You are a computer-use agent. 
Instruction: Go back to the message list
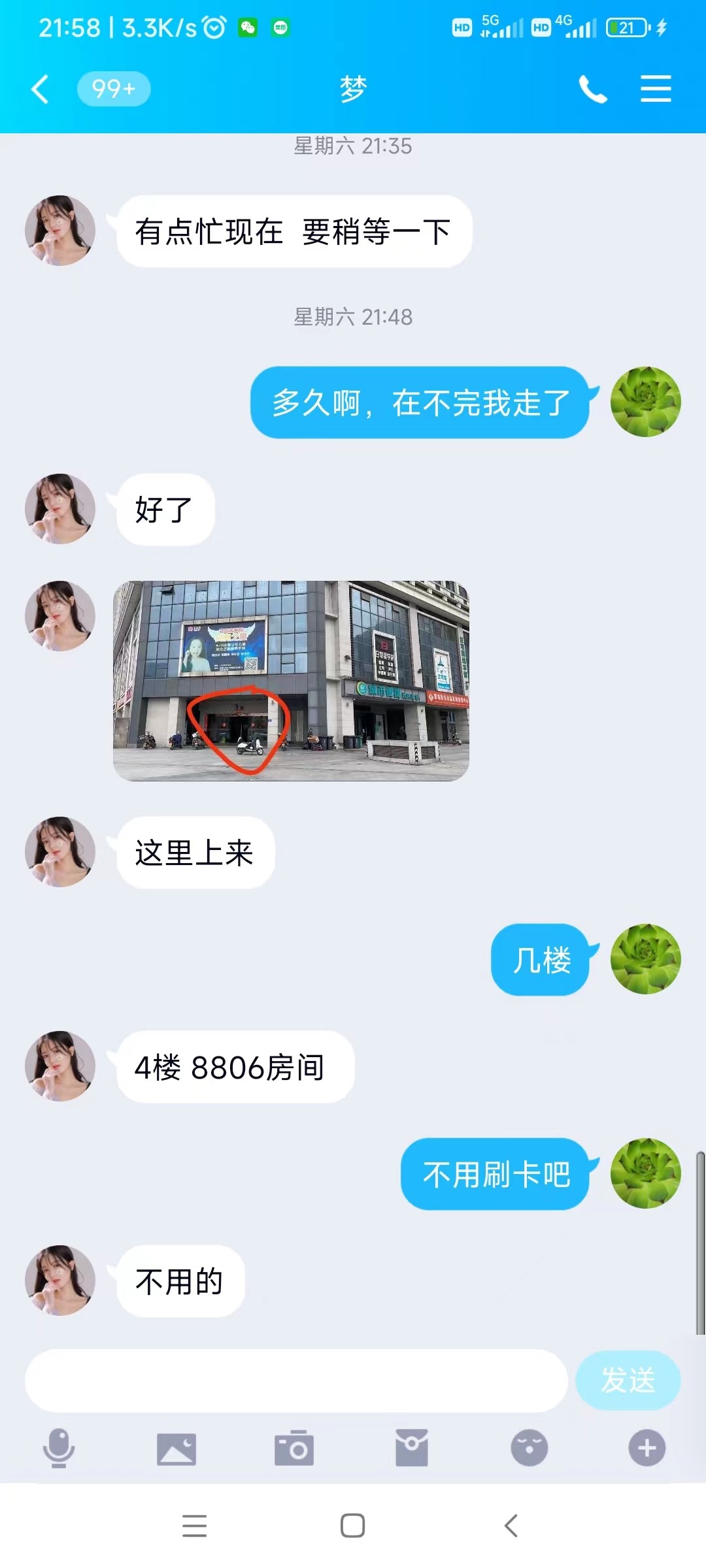[x=41, y=89]
